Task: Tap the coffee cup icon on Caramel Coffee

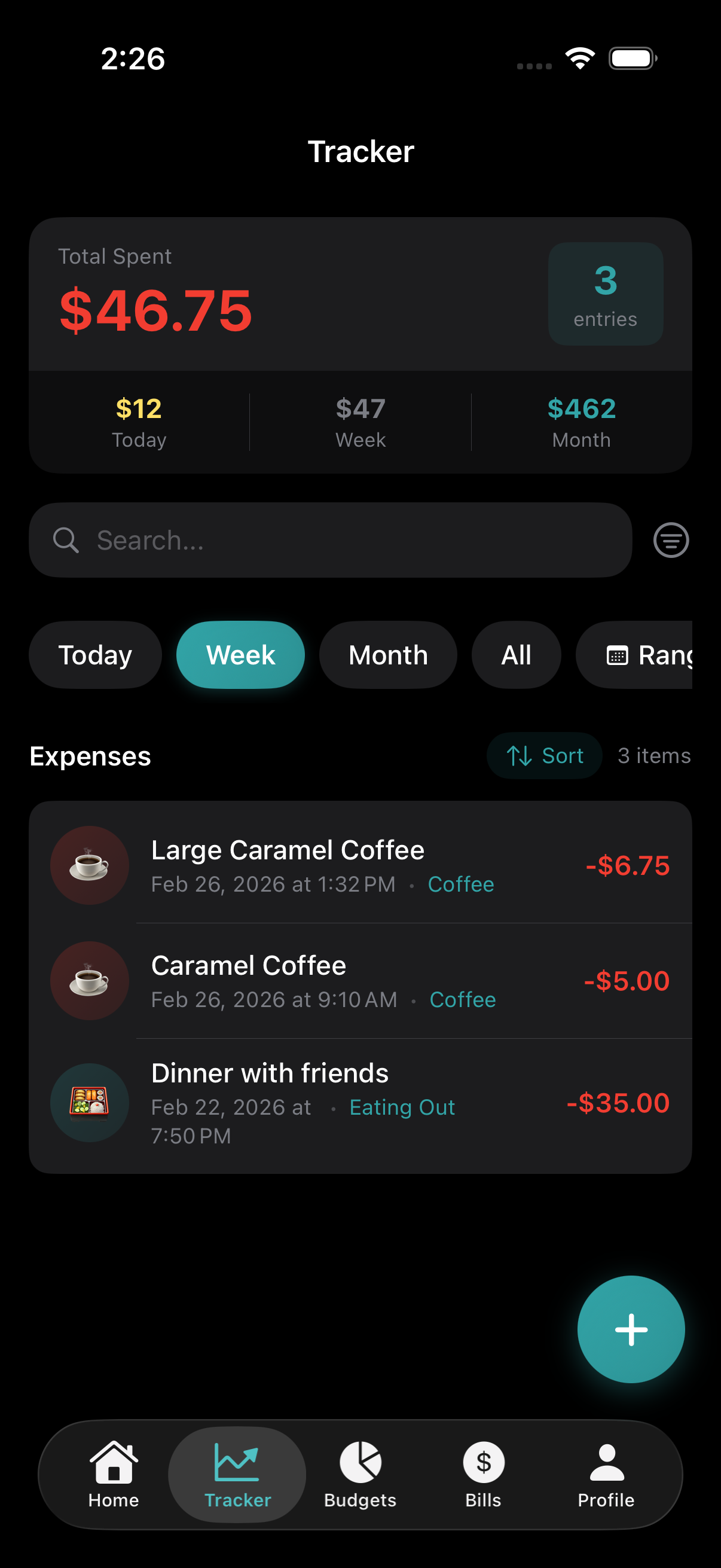Action: point(89,981)
